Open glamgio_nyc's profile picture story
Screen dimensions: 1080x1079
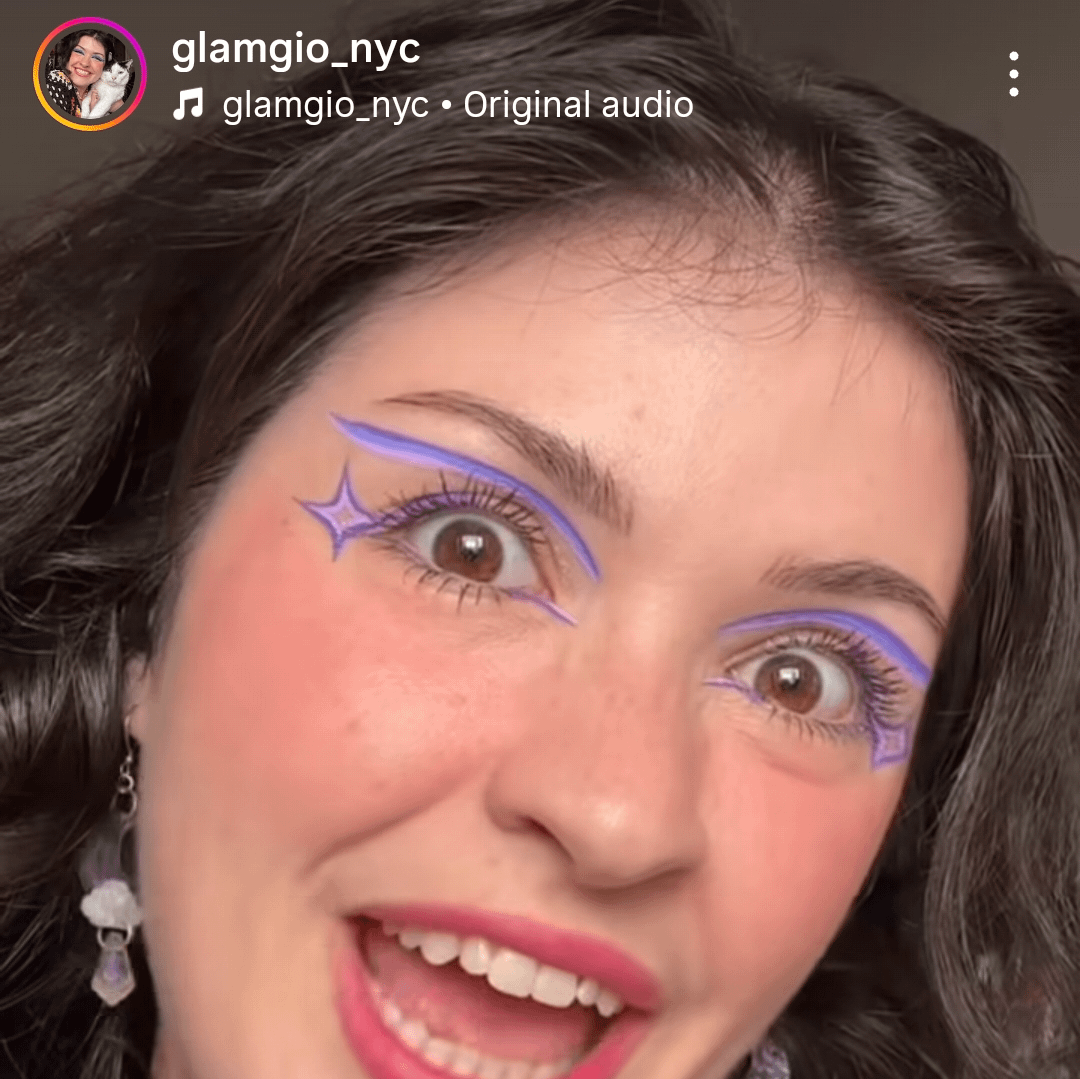90,74
